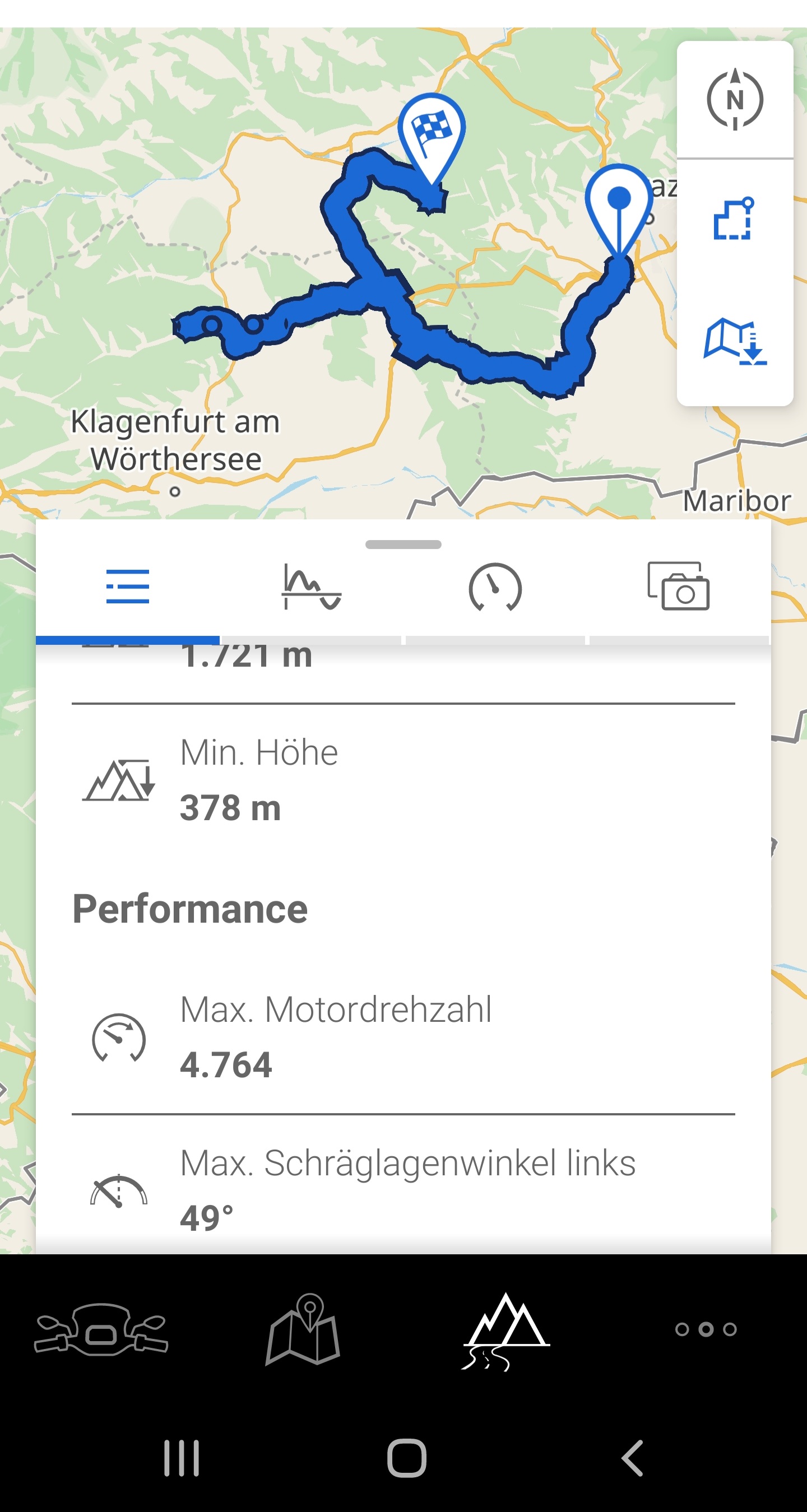Open the trip photos tab
The image size is (807, 1512).
click(678, 587)
